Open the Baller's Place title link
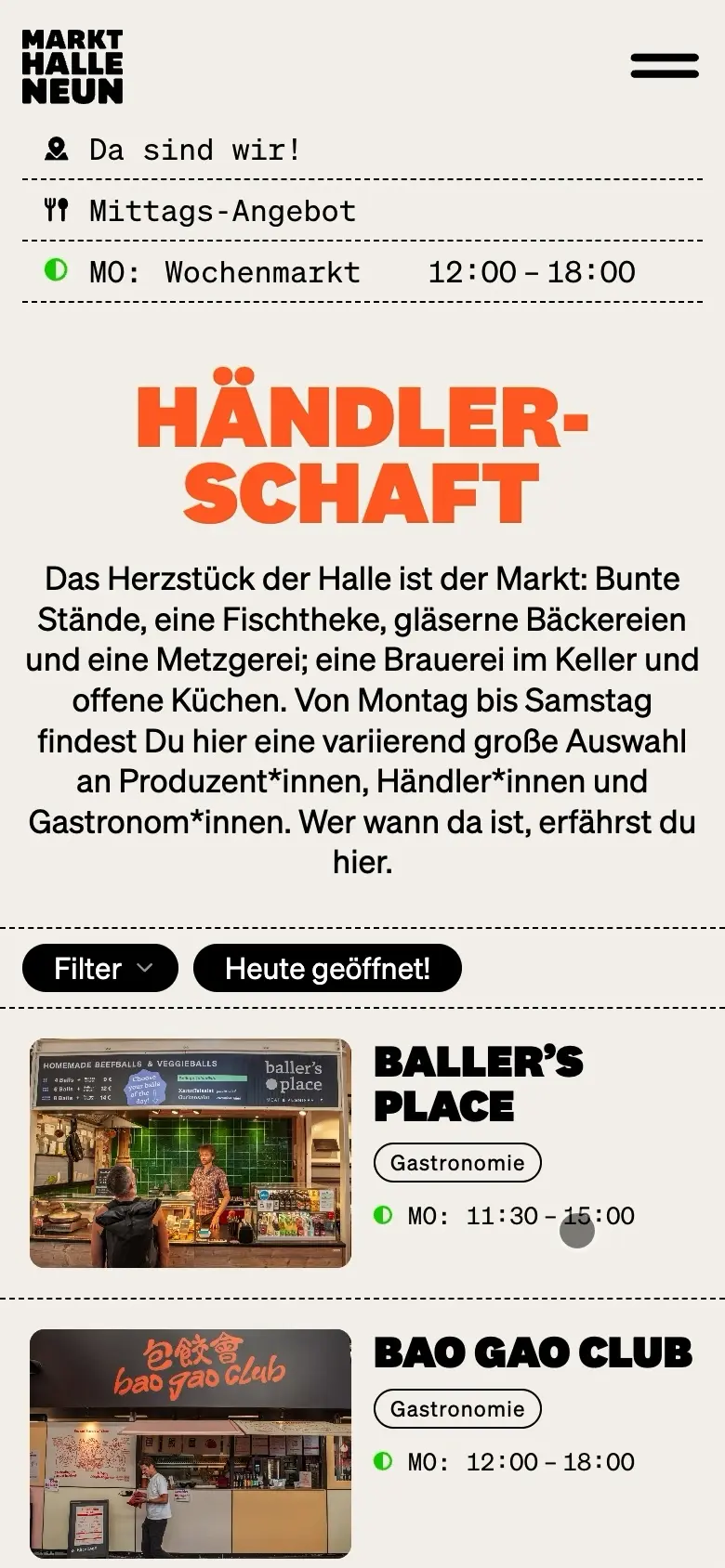This screenshot has width=725, height=1568. 478,1083
